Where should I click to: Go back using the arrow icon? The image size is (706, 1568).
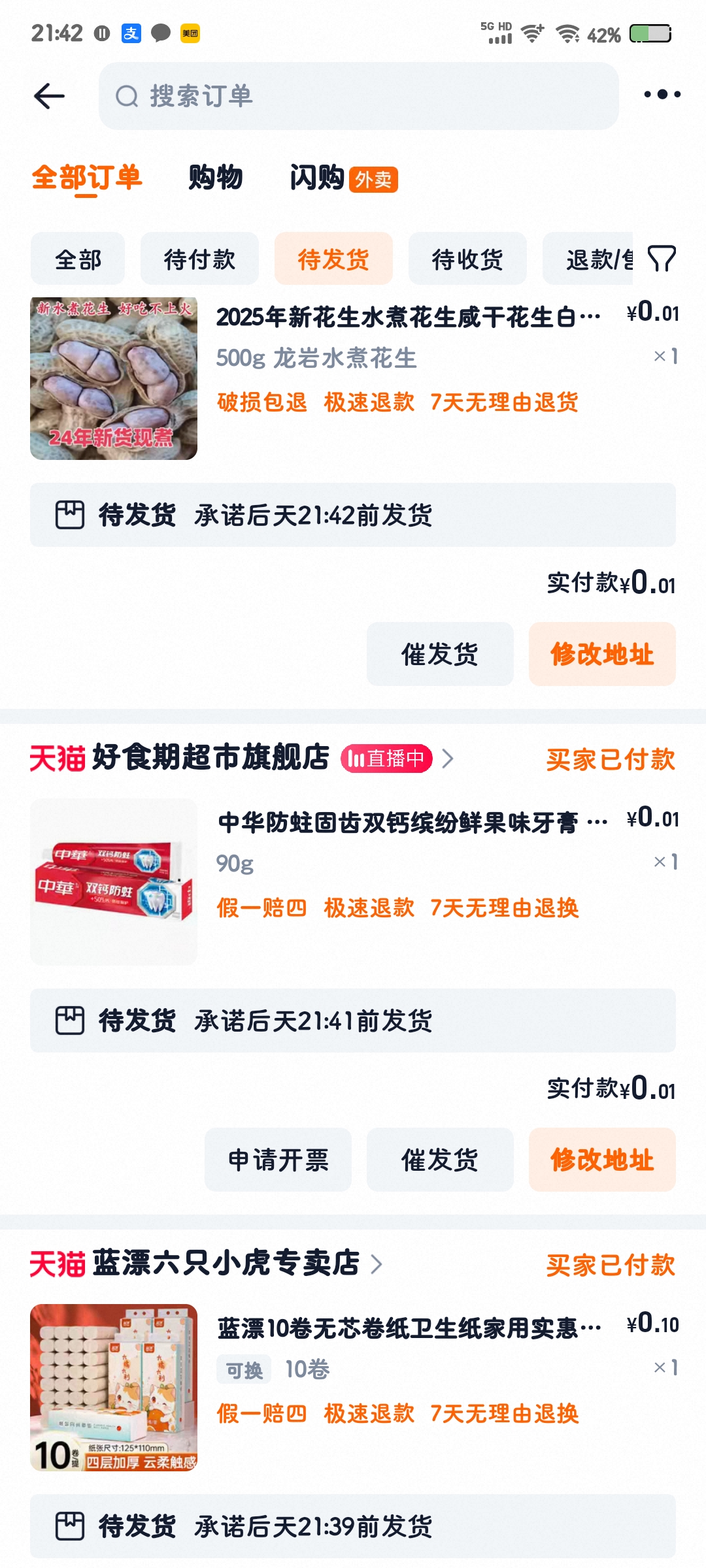(x=50, y=97)
